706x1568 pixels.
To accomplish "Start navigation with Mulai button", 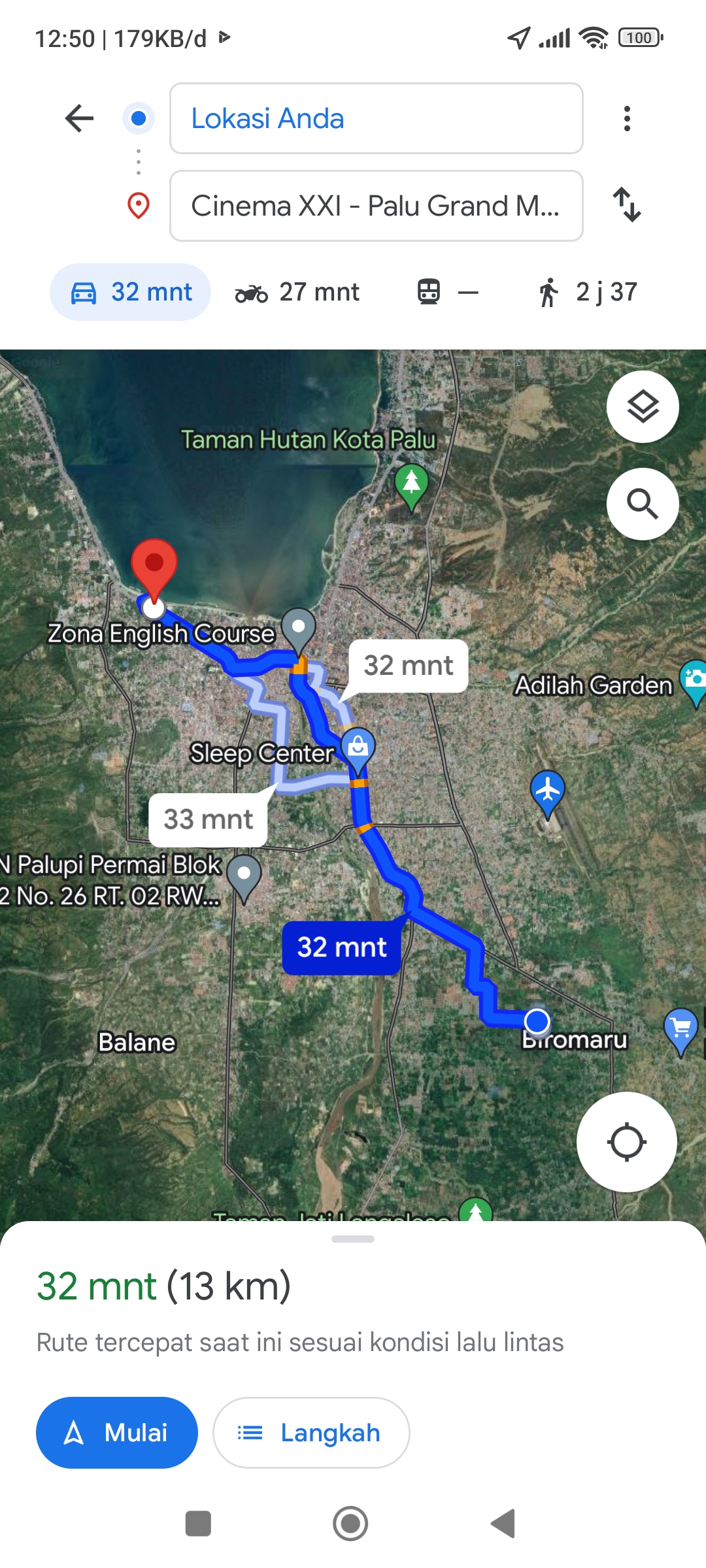I will pos(117,1433).
